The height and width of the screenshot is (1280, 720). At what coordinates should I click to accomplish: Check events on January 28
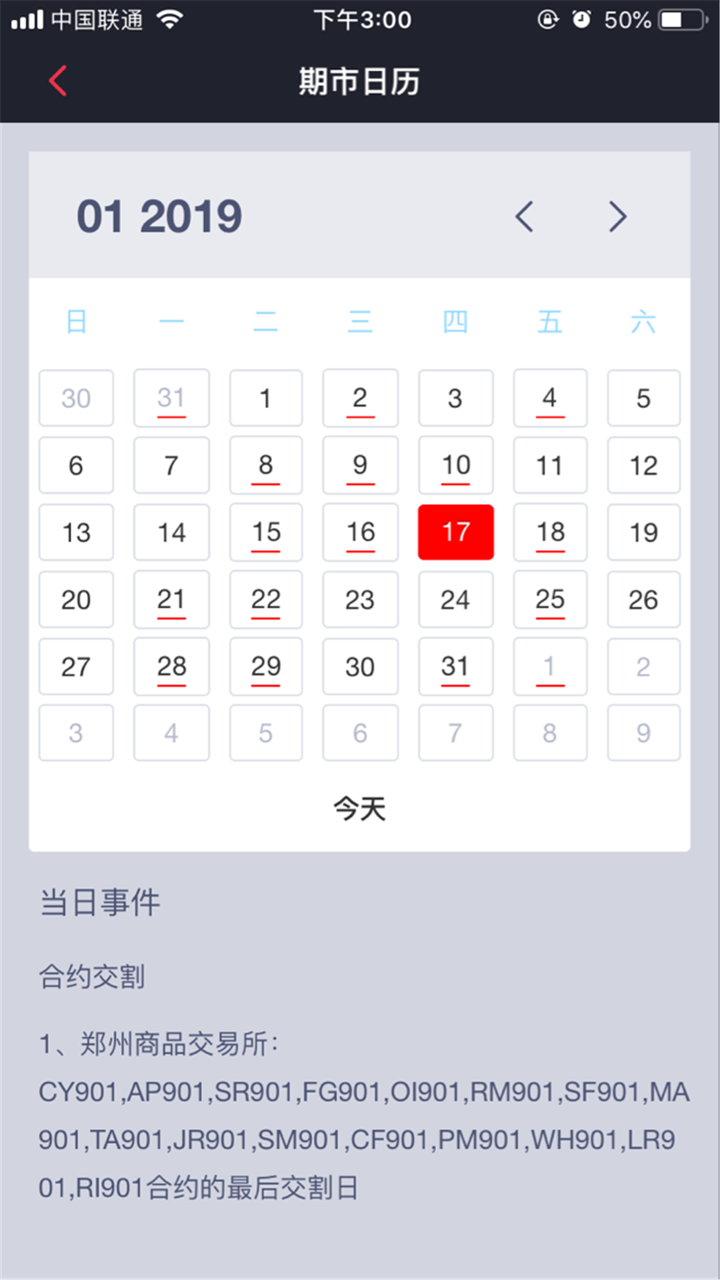pyautogui.click(x=171, y=666)
